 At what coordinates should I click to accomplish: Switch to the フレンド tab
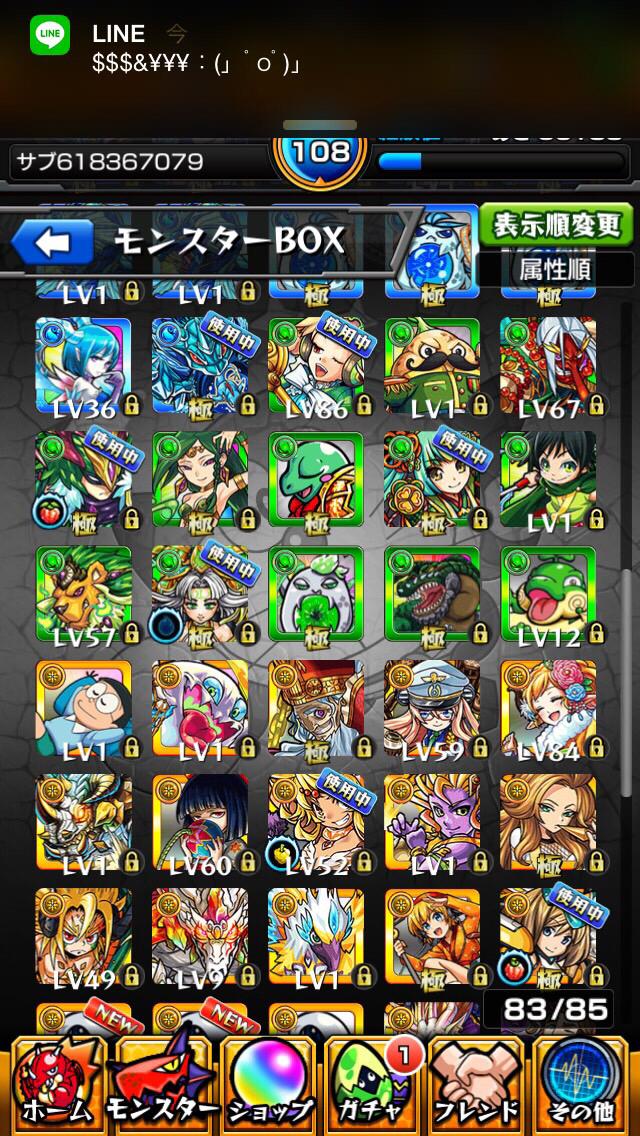tap(478, 1084)
